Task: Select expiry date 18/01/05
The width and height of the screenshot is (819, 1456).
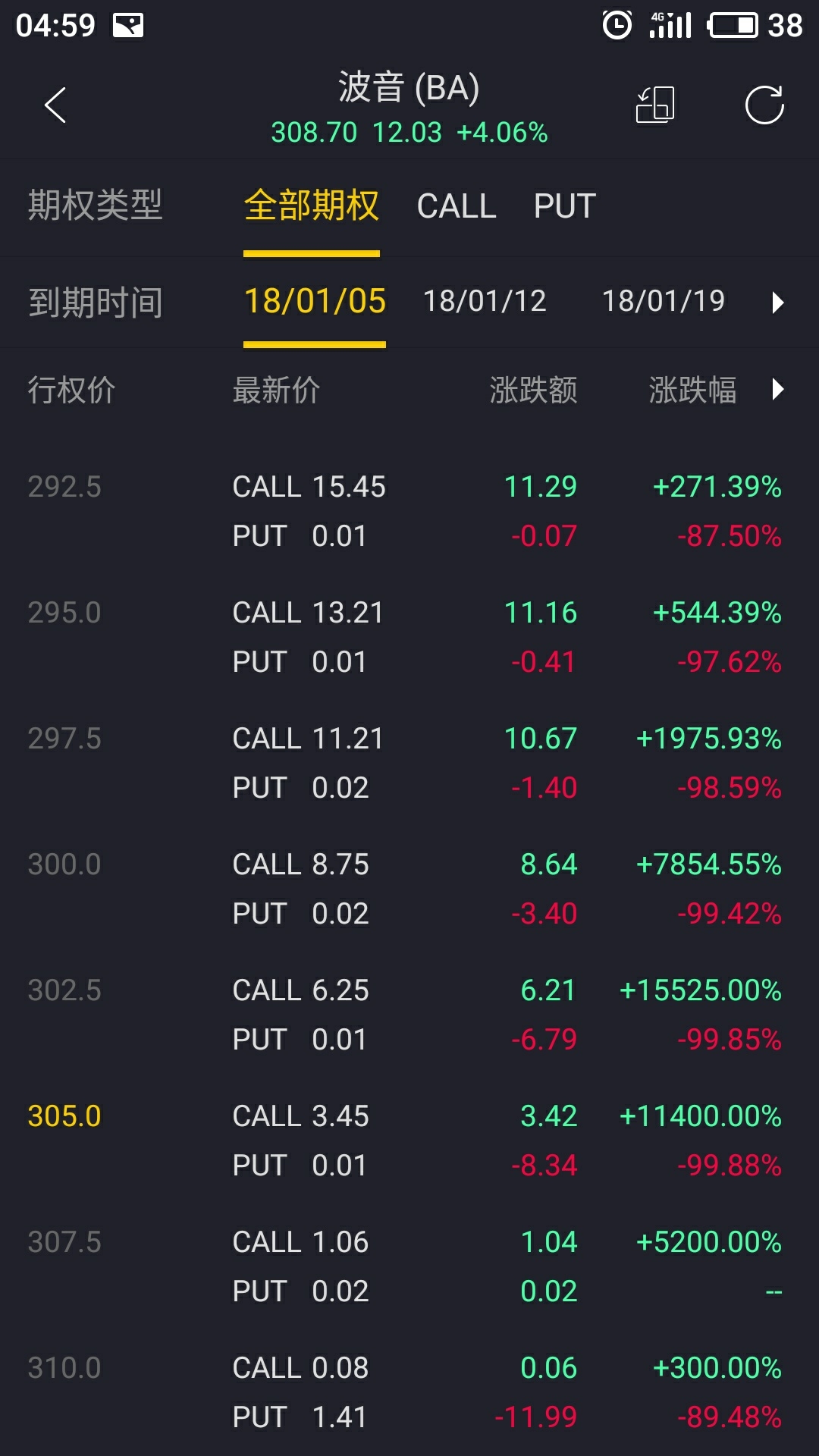Action: [x=315, y=301]
